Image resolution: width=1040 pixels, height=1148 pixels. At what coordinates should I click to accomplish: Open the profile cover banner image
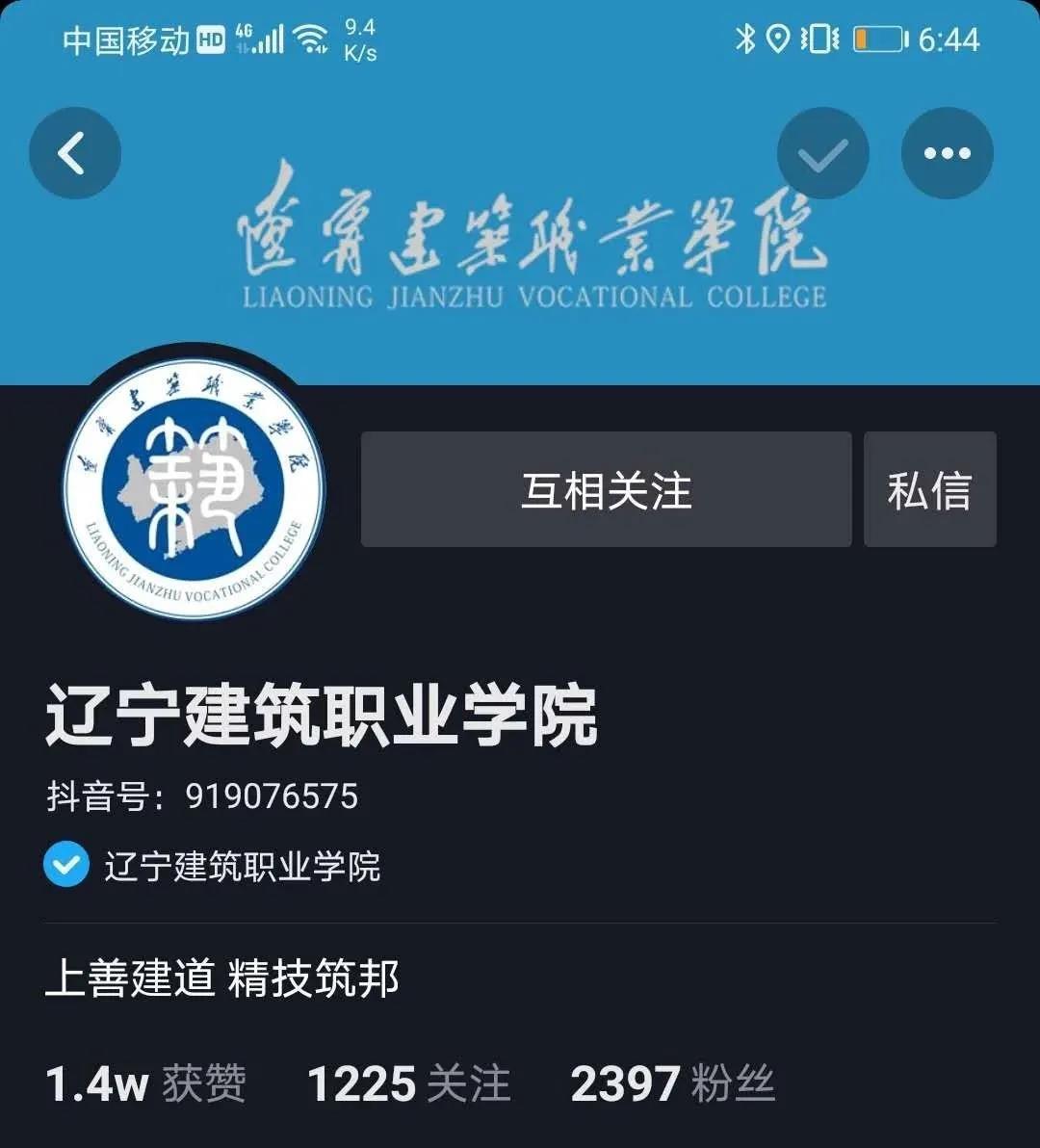[x=532, y=250]
